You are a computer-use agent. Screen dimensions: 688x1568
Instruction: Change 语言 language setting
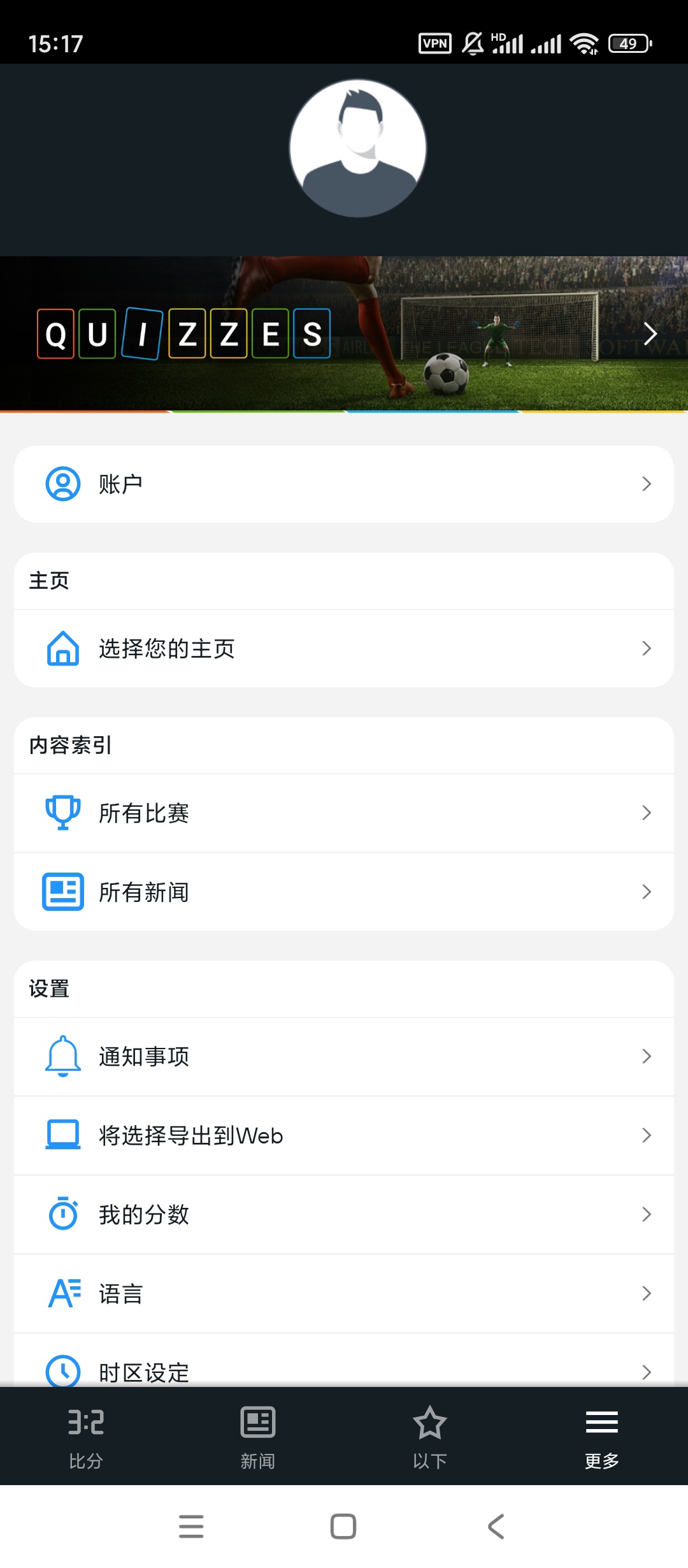344,1294
